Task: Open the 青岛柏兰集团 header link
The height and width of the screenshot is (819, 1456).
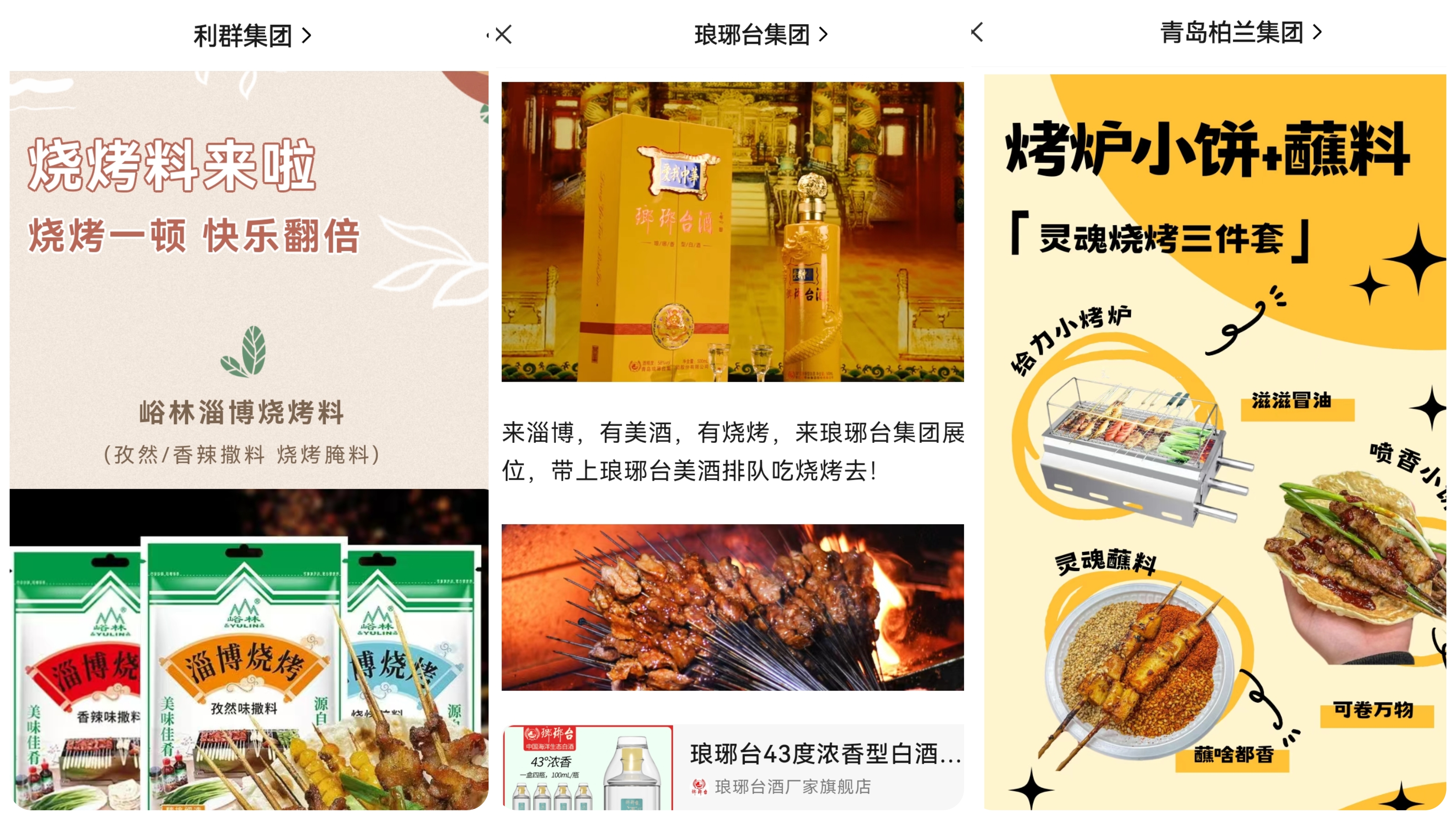Action: click(1241, 32)
